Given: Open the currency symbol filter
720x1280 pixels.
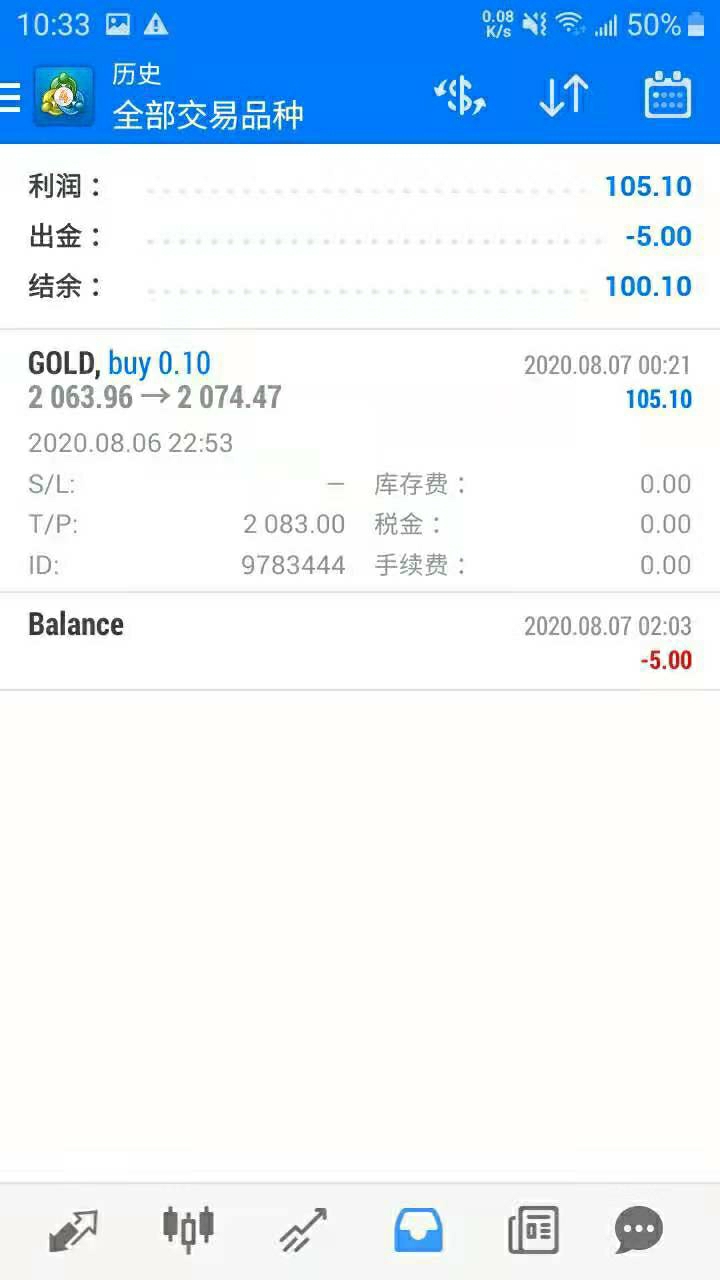Looking at the screenshot, I should (460, 97).
